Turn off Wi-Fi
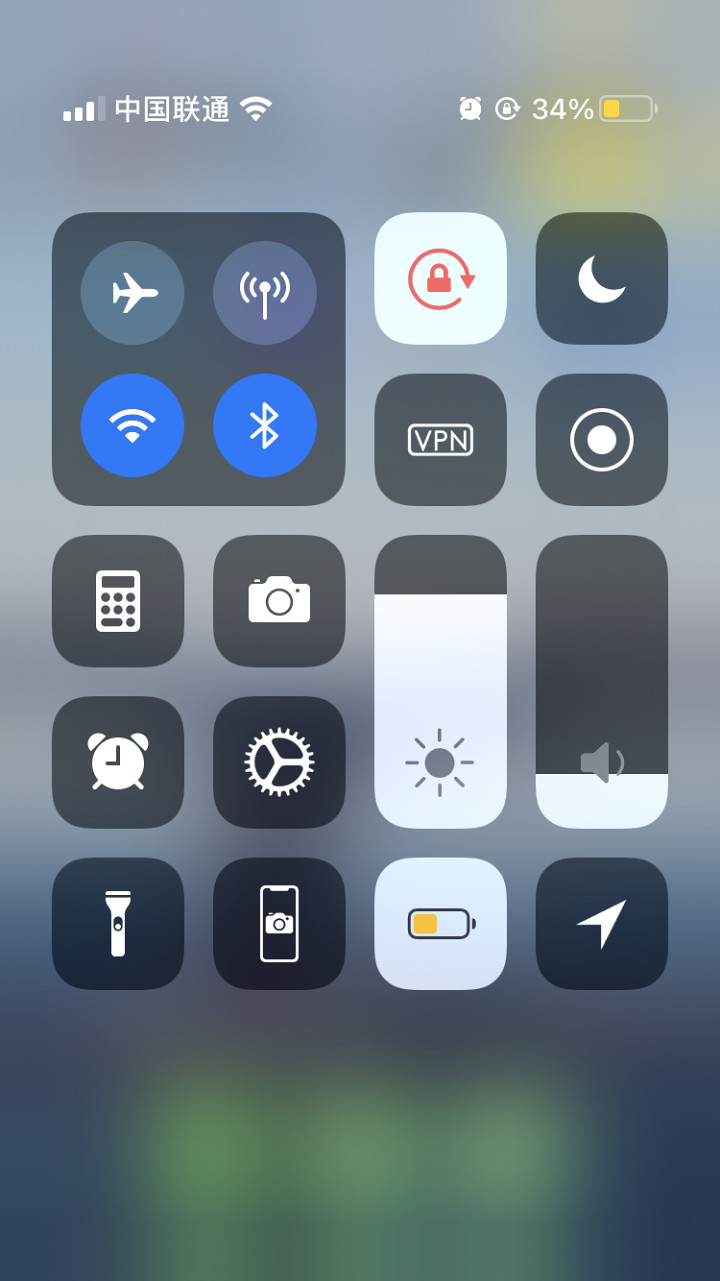 coord(132,425)
